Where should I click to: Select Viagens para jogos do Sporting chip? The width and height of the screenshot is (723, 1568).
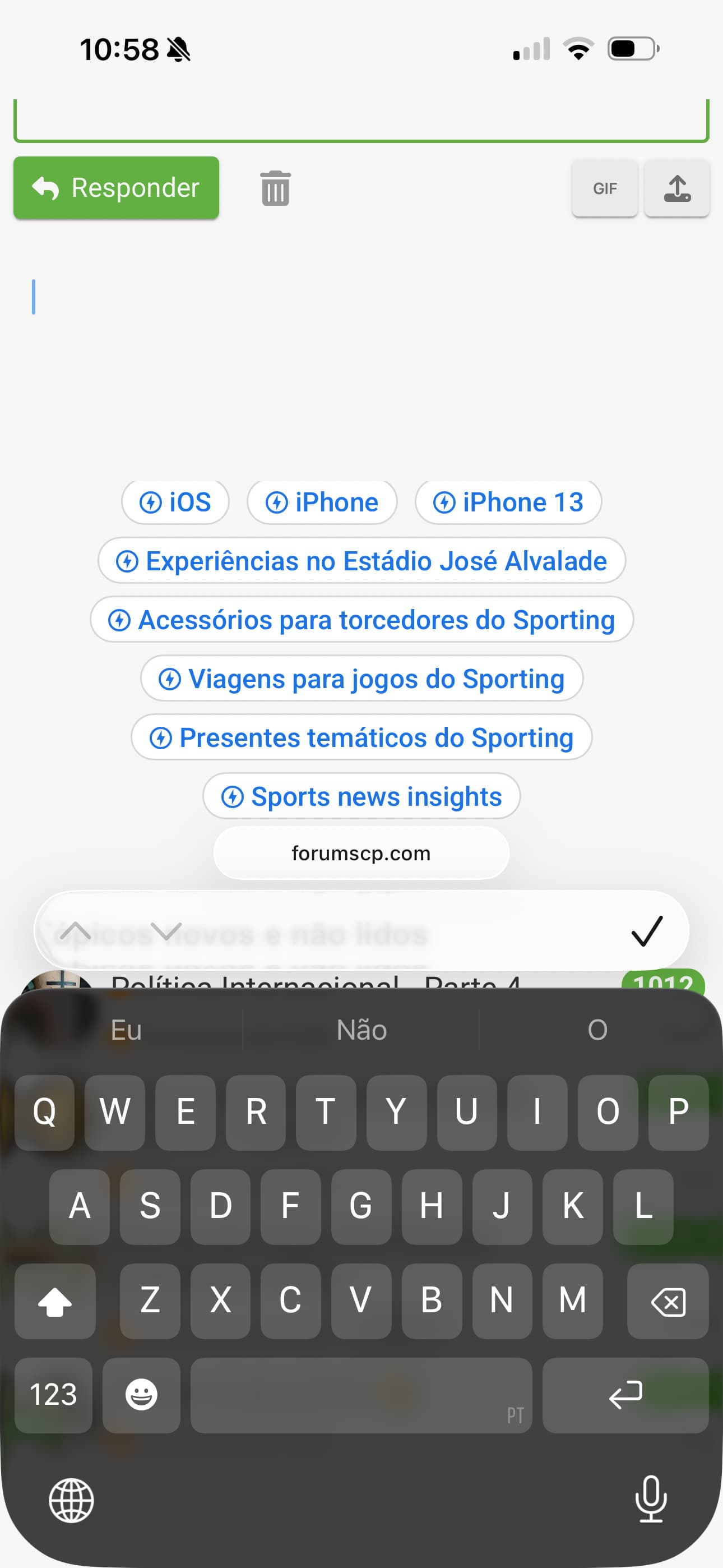(361, 679)
